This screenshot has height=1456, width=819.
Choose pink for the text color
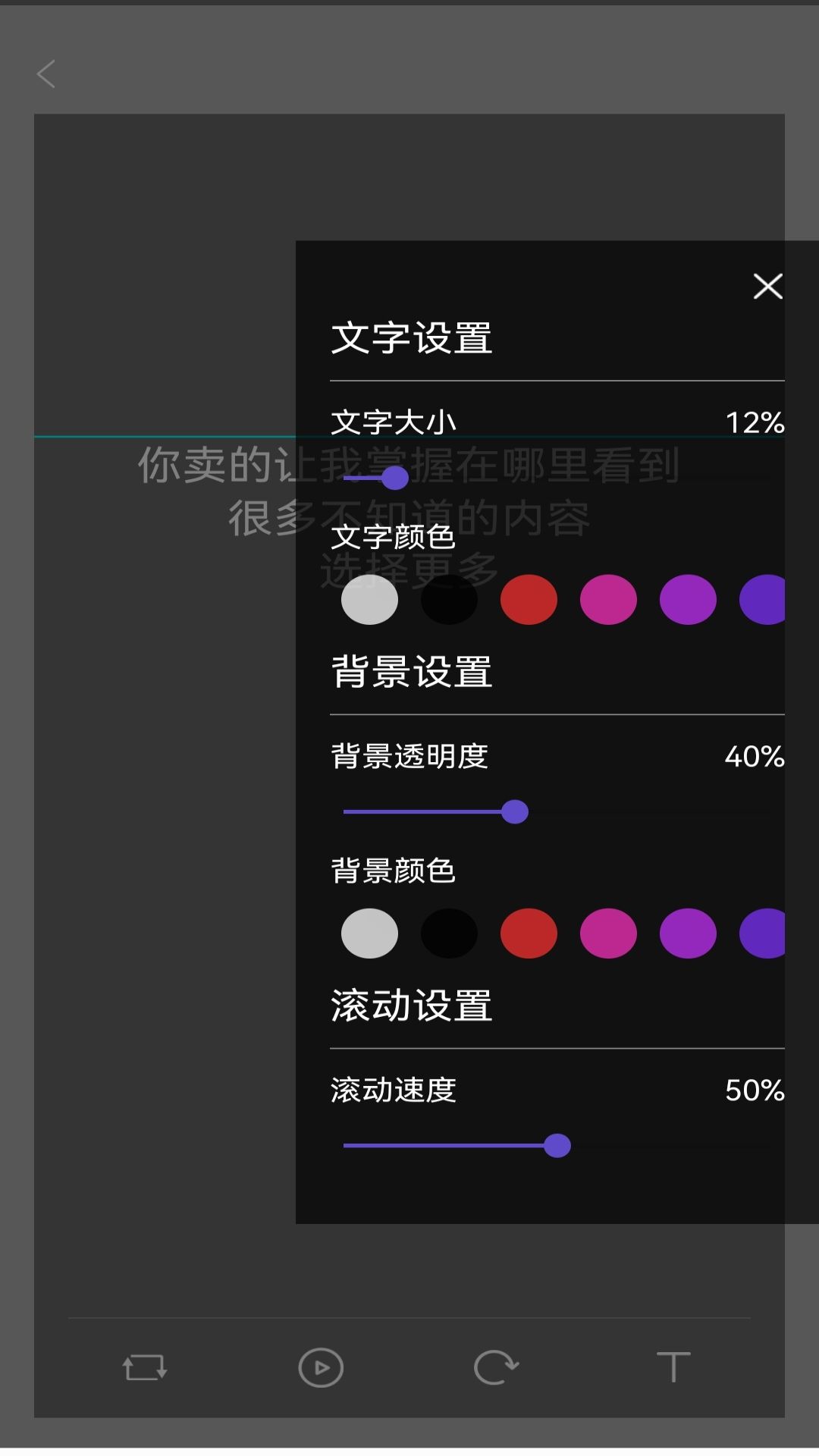pos(608,599)
